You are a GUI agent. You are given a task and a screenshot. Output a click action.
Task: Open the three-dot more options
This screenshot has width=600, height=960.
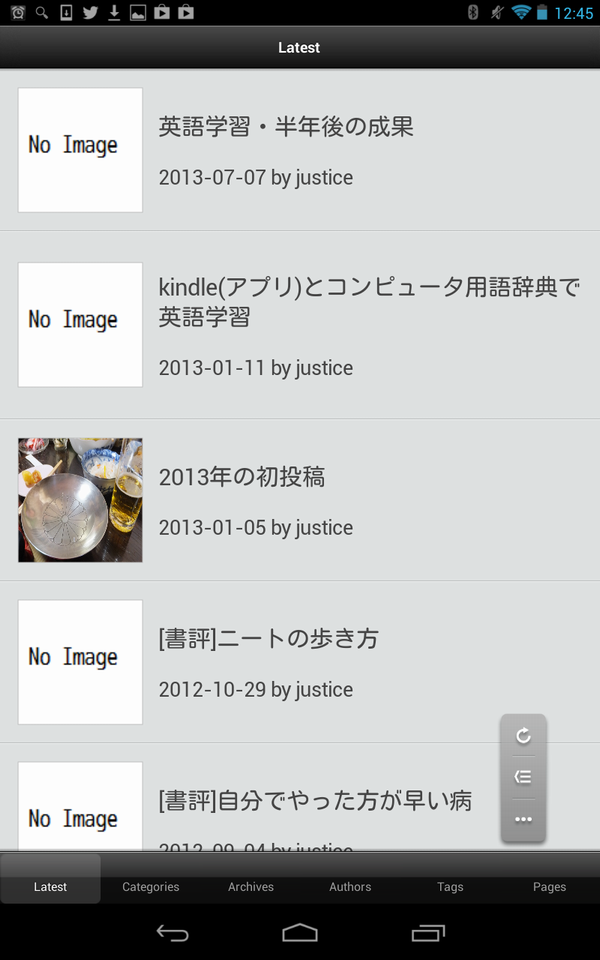pos(523,819)
